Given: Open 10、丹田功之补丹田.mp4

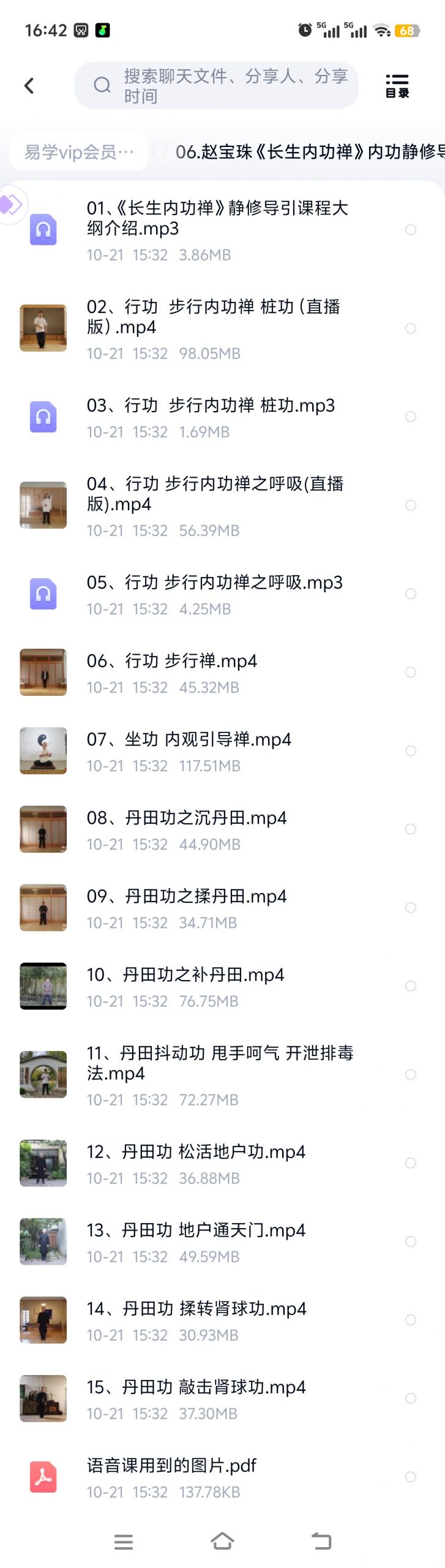Looking at the screenshot, I should [x=185, y=975].
